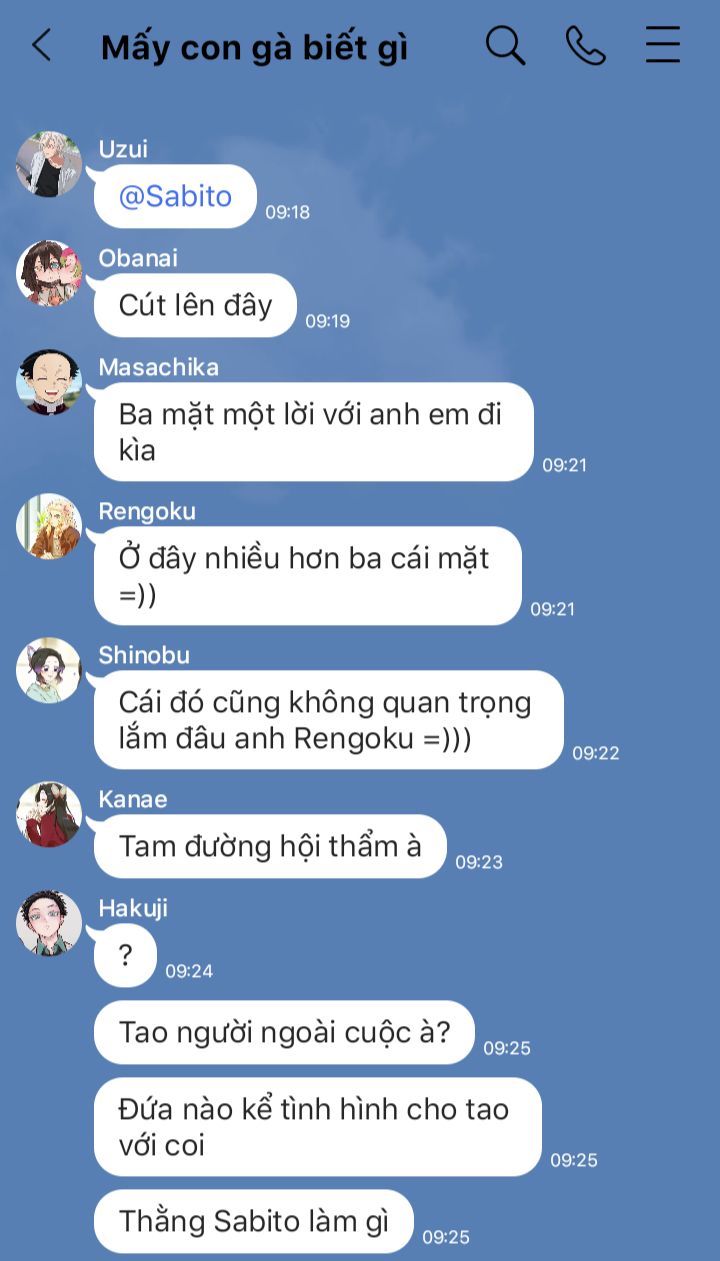Open Hakuji's avatar
Screen dimensions: 720x1261
click(x=49, y=923)
